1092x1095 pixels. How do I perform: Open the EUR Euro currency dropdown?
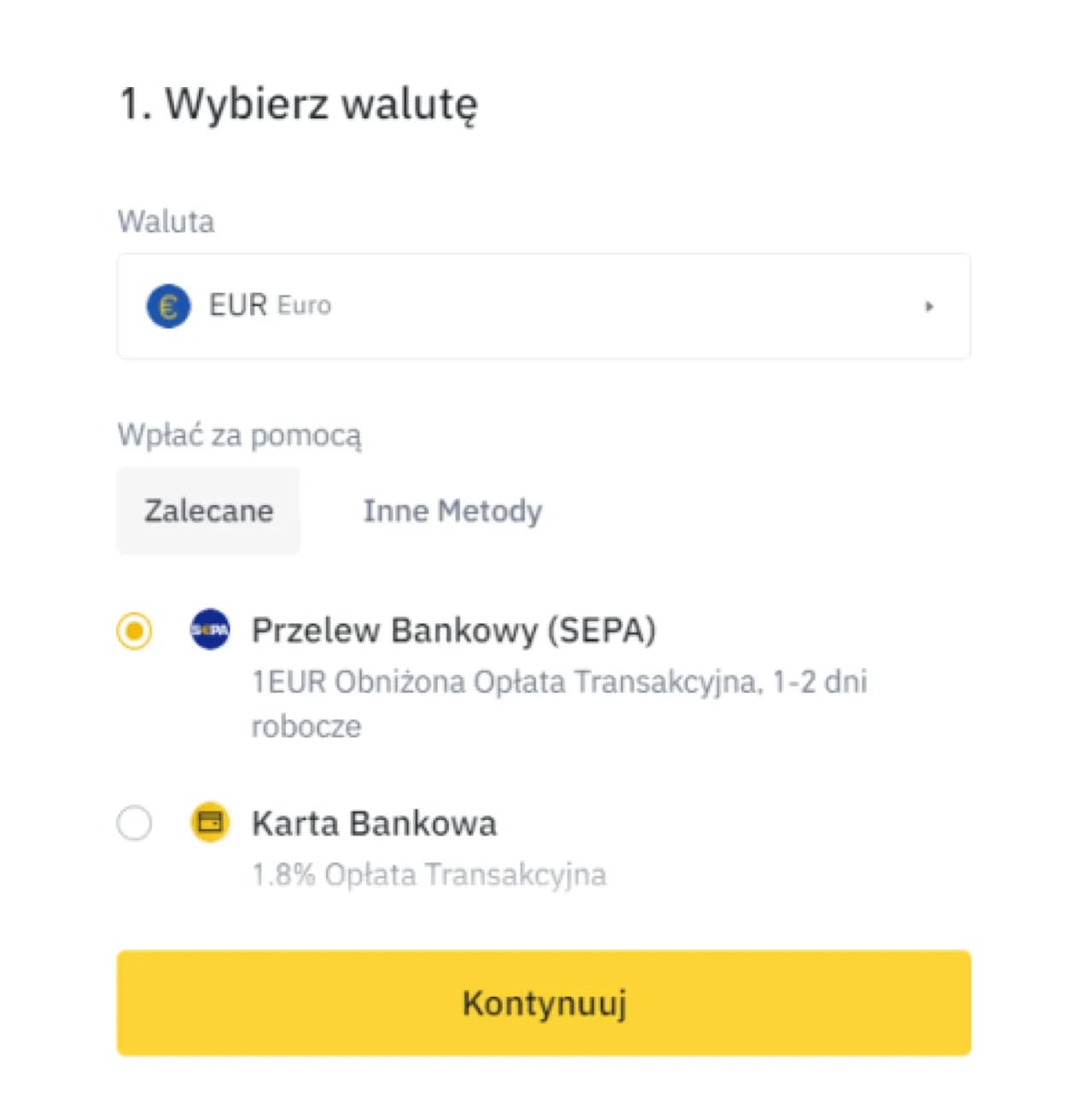pyautogui.click(x=543, y=306)
